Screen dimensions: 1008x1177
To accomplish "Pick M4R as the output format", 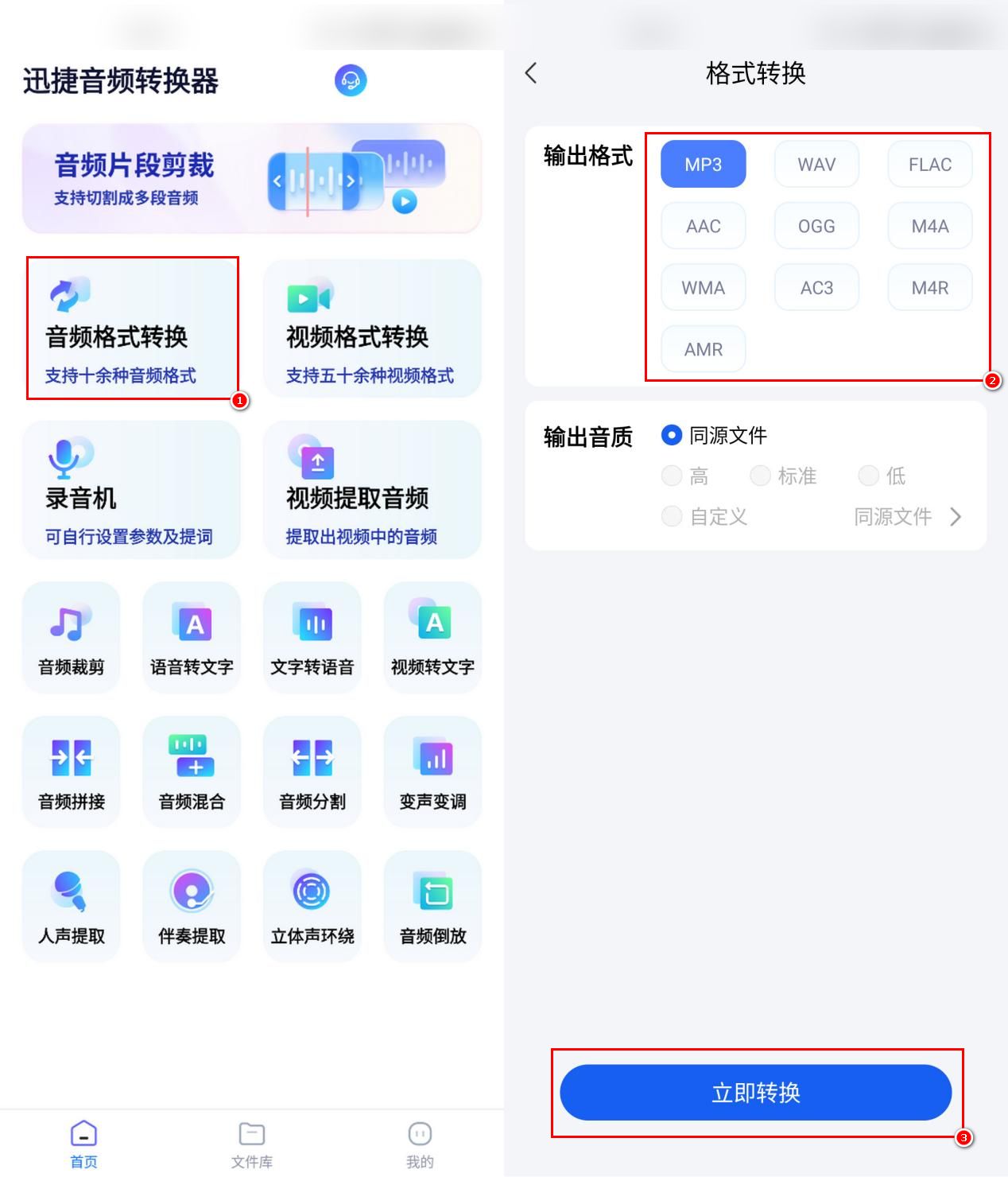I will 929,288.
